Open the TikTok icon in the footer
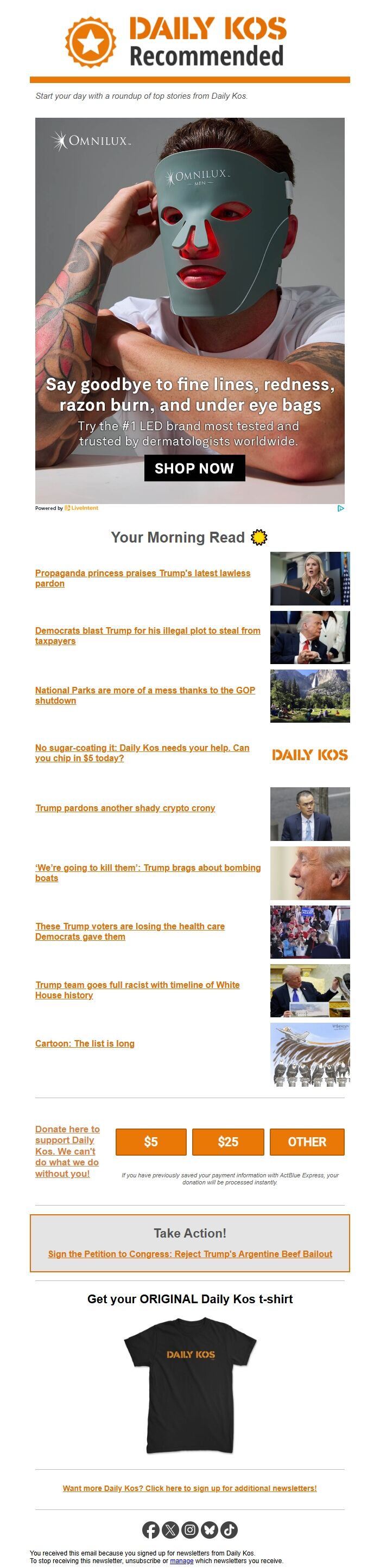This screenshot has height=1568, width=380. 229,1529
